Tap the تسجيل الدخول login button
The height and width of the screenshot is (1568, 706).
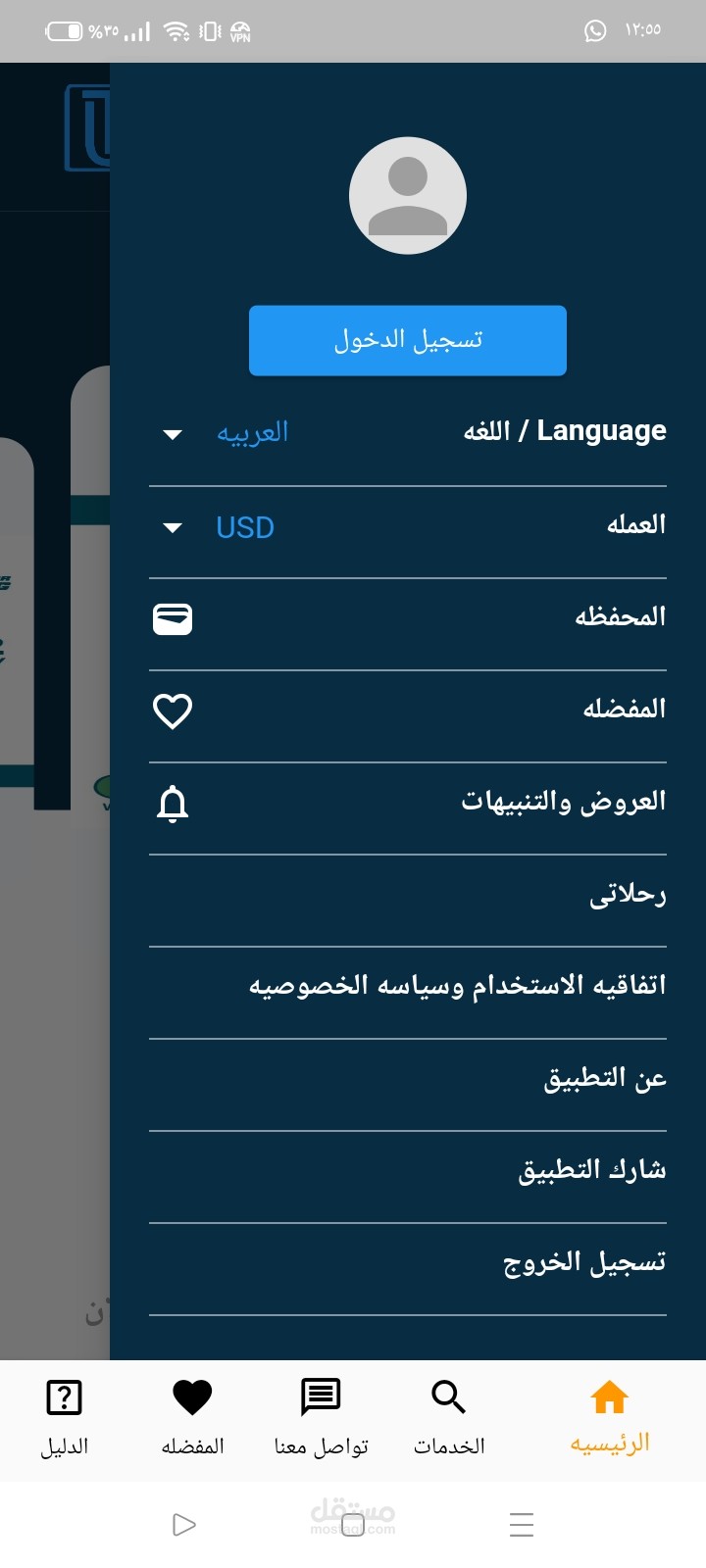pyautogui.click(x=407, y=340)
